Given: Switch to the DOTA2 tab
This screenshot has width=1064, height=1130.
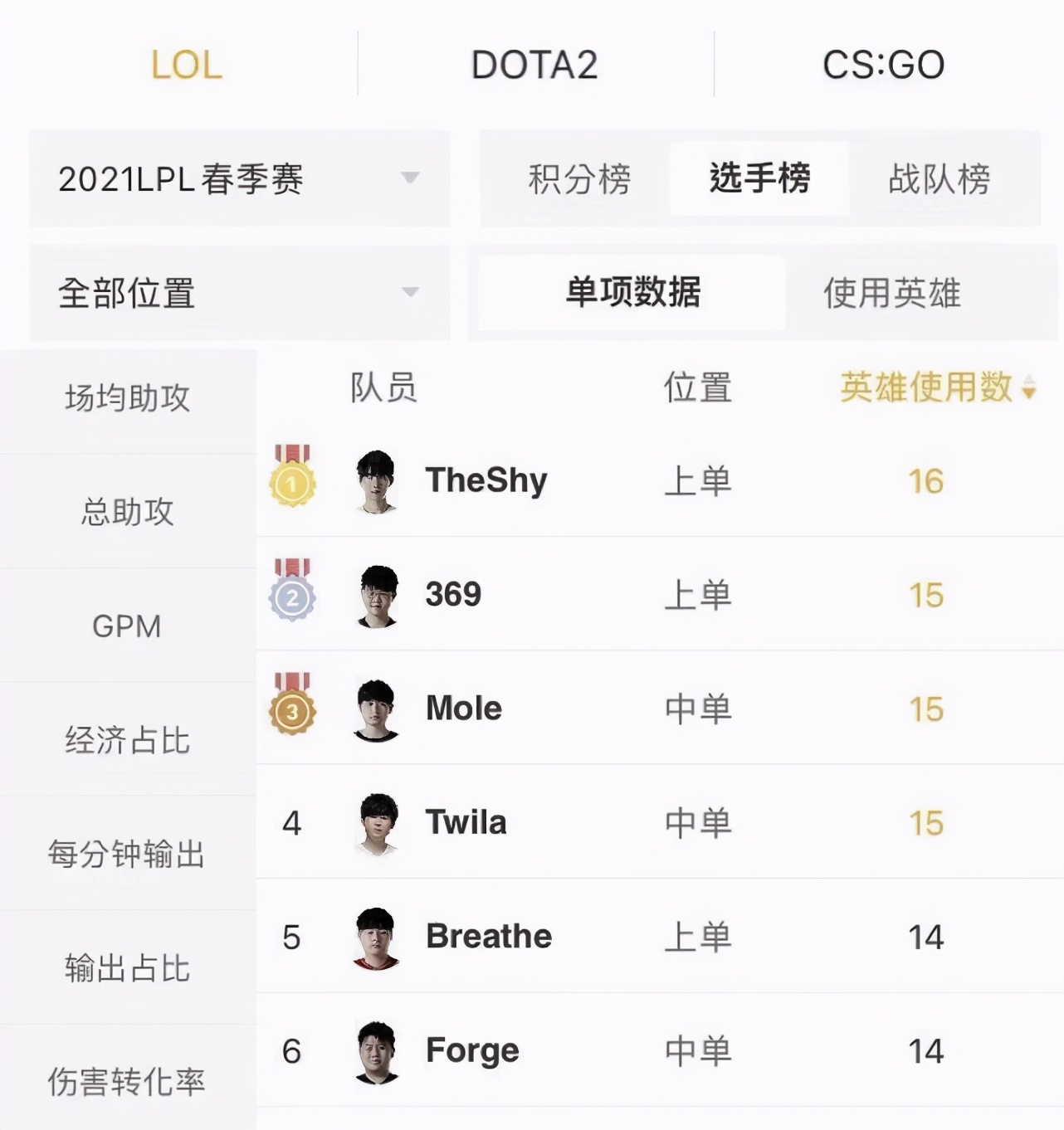Looking at the screenshot, I should (534, 65).
